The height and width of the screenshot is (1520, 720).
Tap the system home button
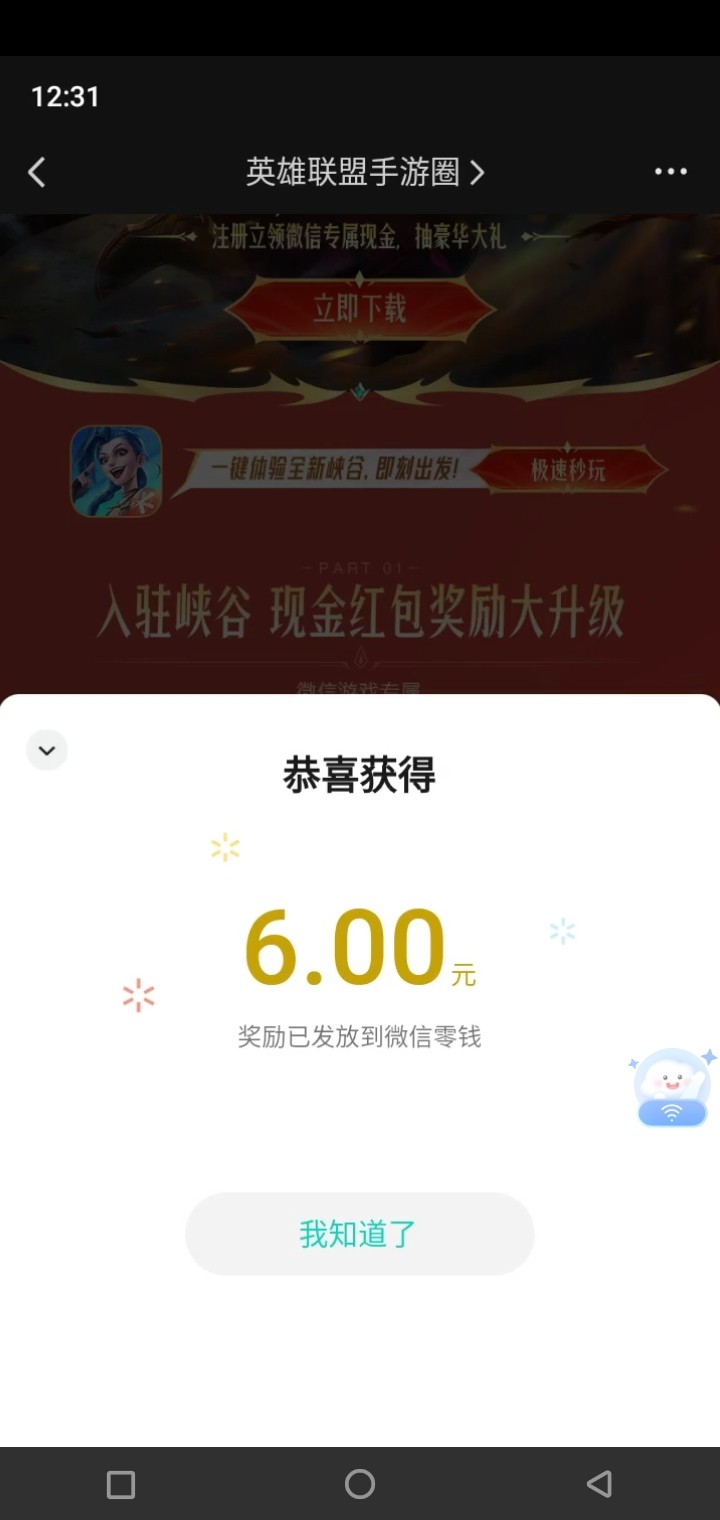[x=360, y=1484]
